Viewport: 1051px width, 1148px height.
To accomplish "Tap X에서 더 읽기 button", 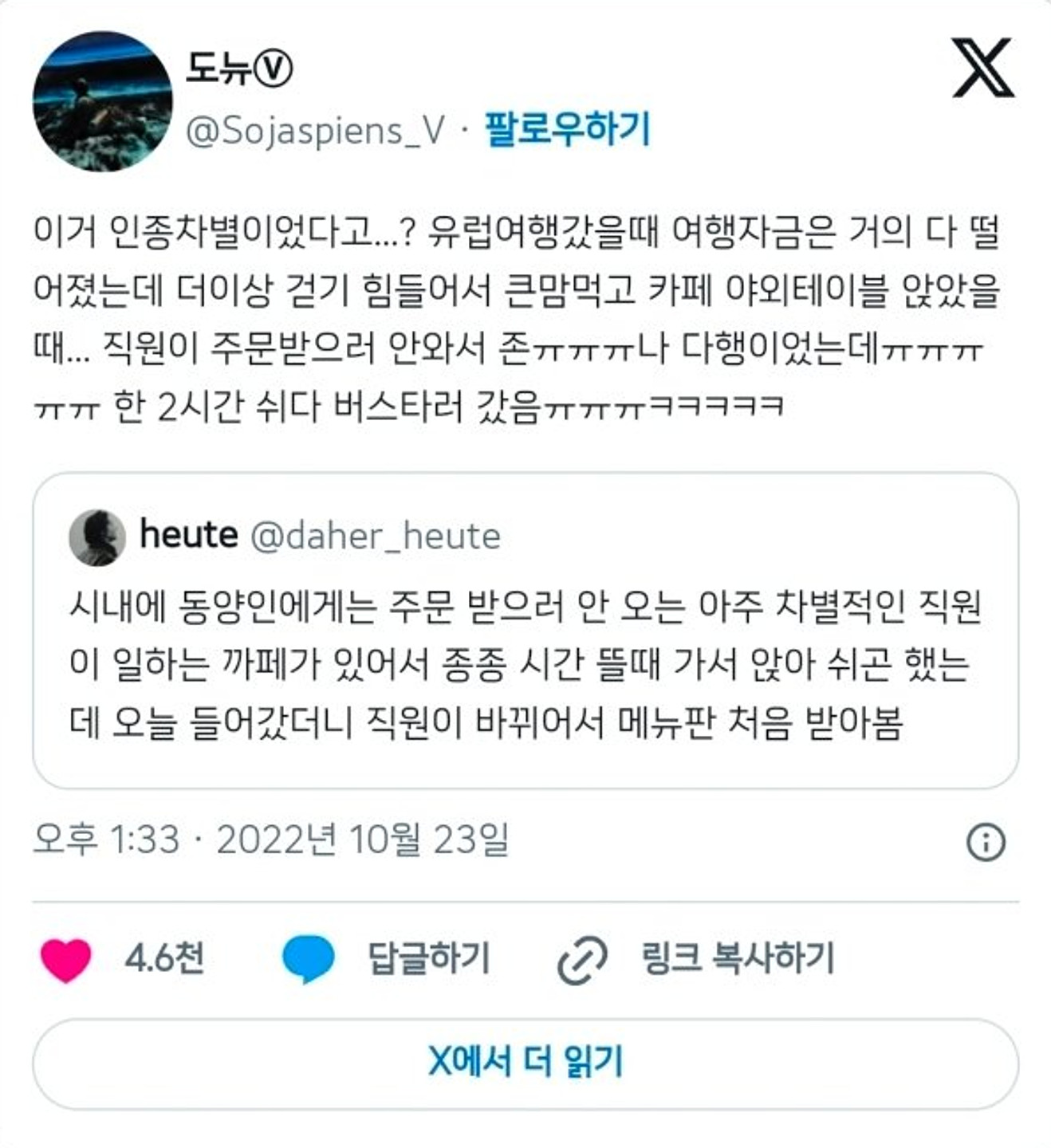I will coord(525,1063).
